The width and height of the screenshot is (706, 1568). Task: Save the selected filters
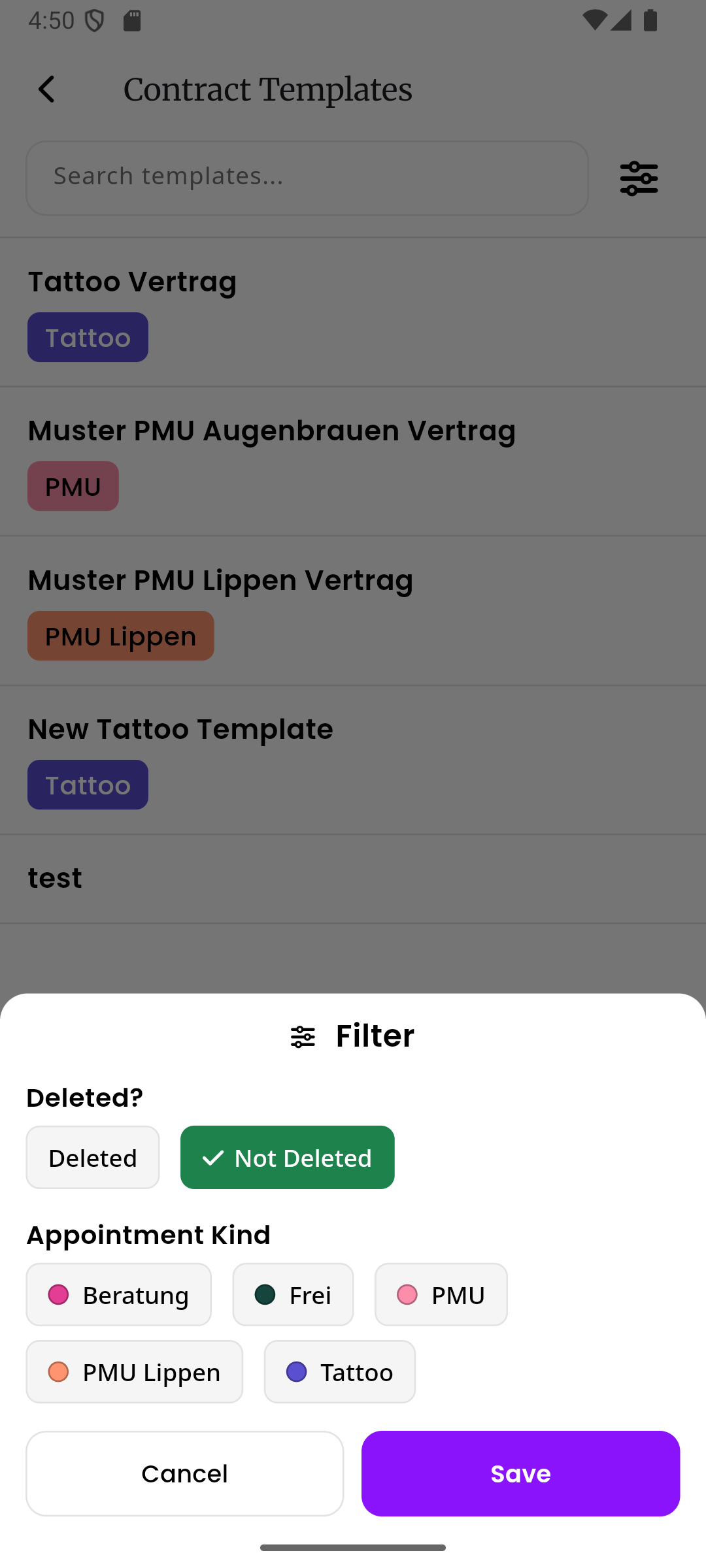click(x=520, y=1473)
